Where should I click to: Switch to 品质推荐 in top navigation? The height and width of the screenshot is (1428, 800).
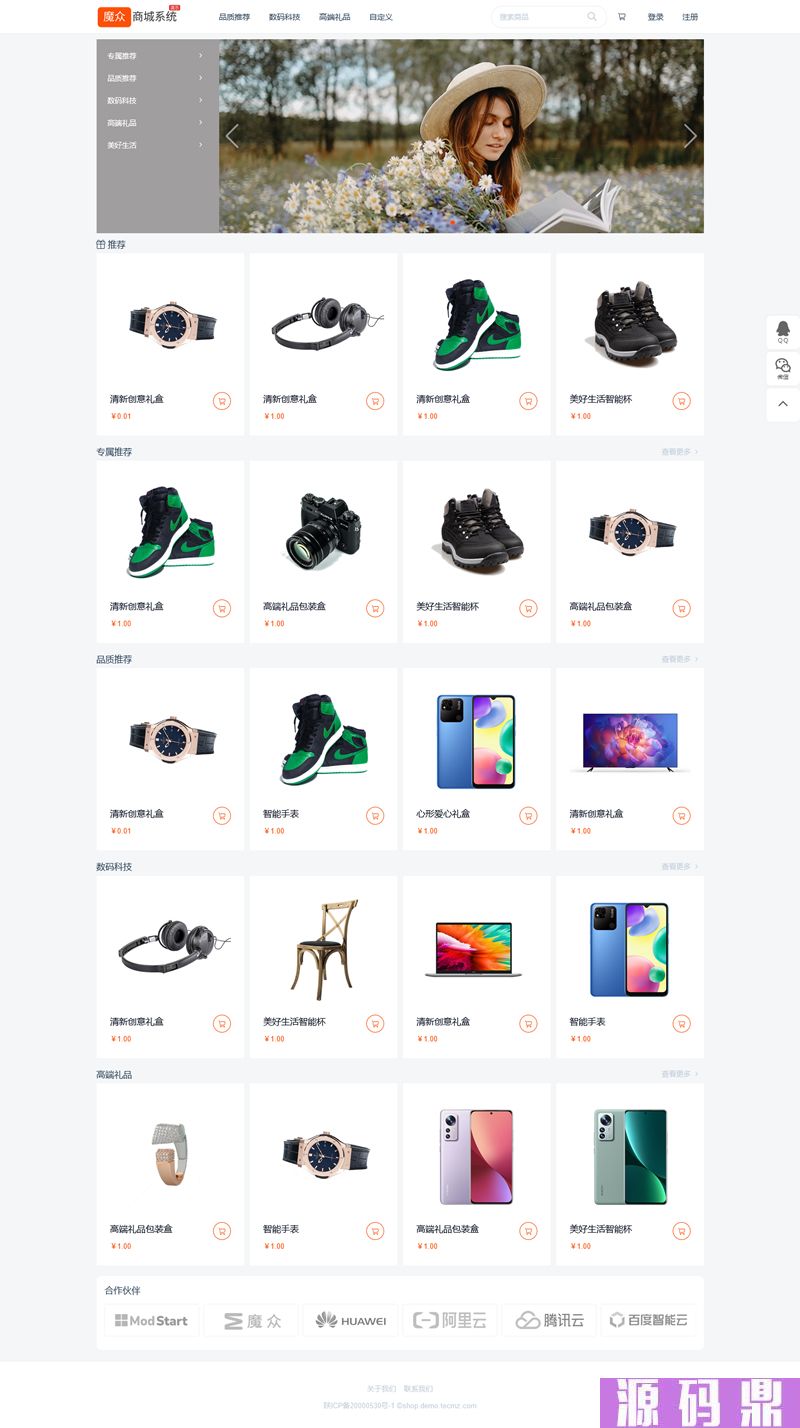tap(234, 17)
